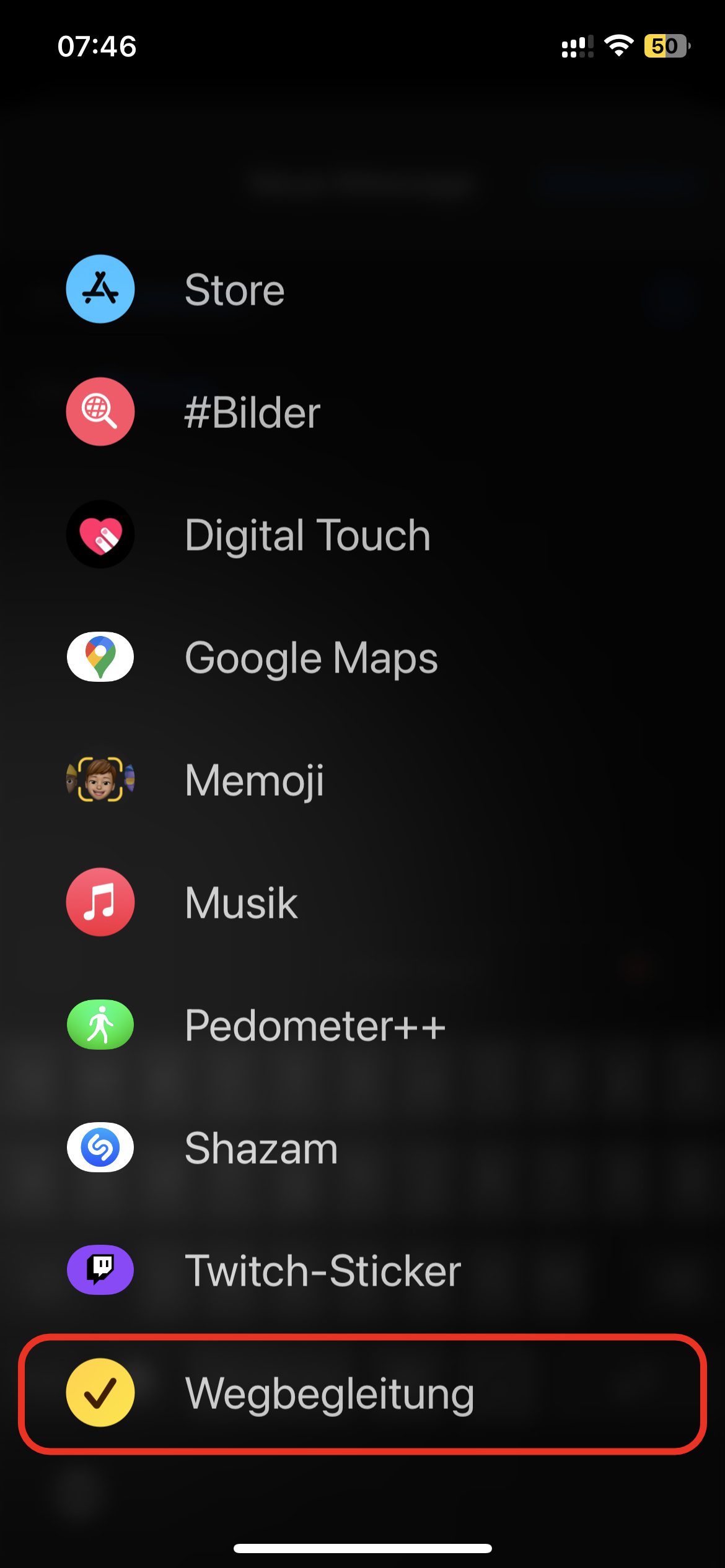This screenshot has height=1568, width=725.
Task: Tap the Musik app row
Action: click(241, 902)
